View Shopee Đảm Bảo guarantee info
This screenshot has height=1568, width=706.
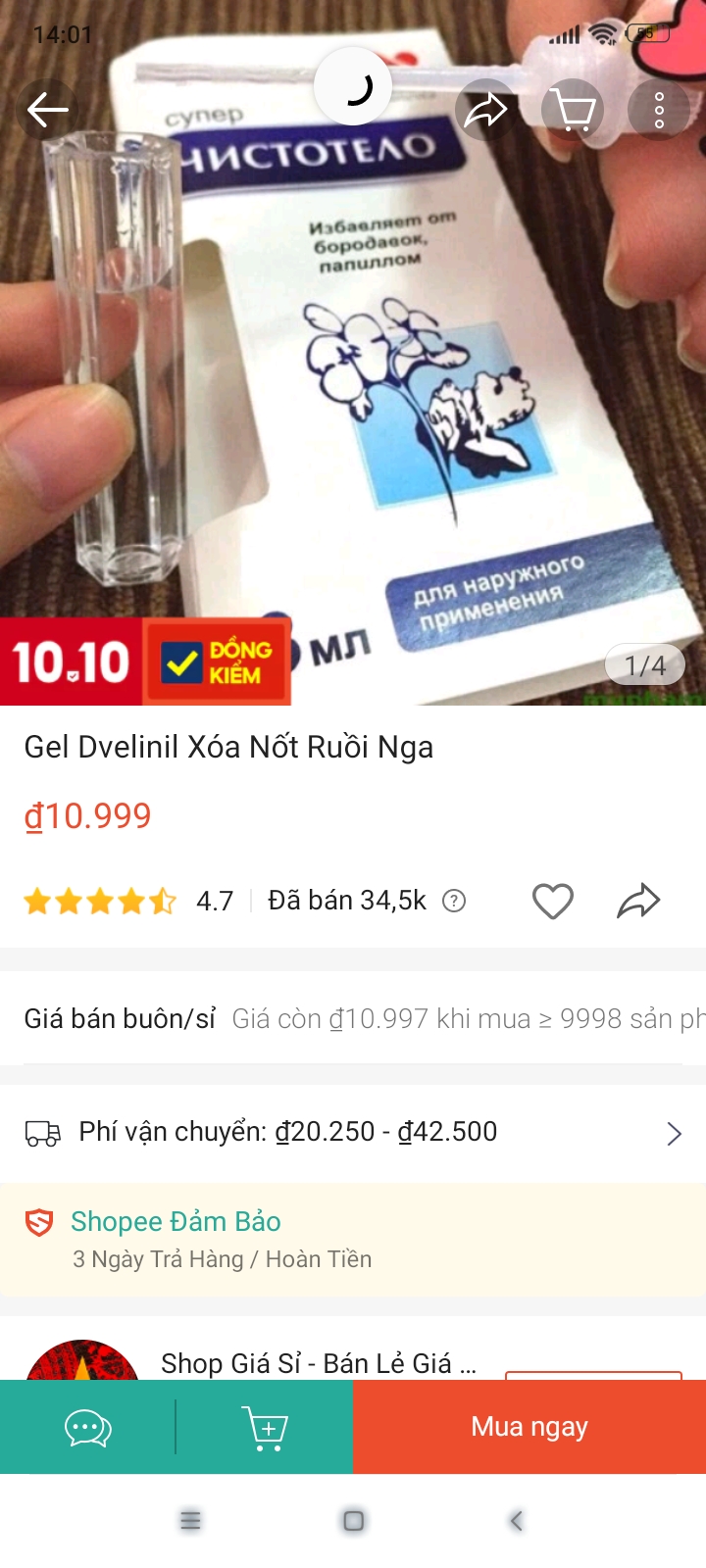(x=353, y=1239)
